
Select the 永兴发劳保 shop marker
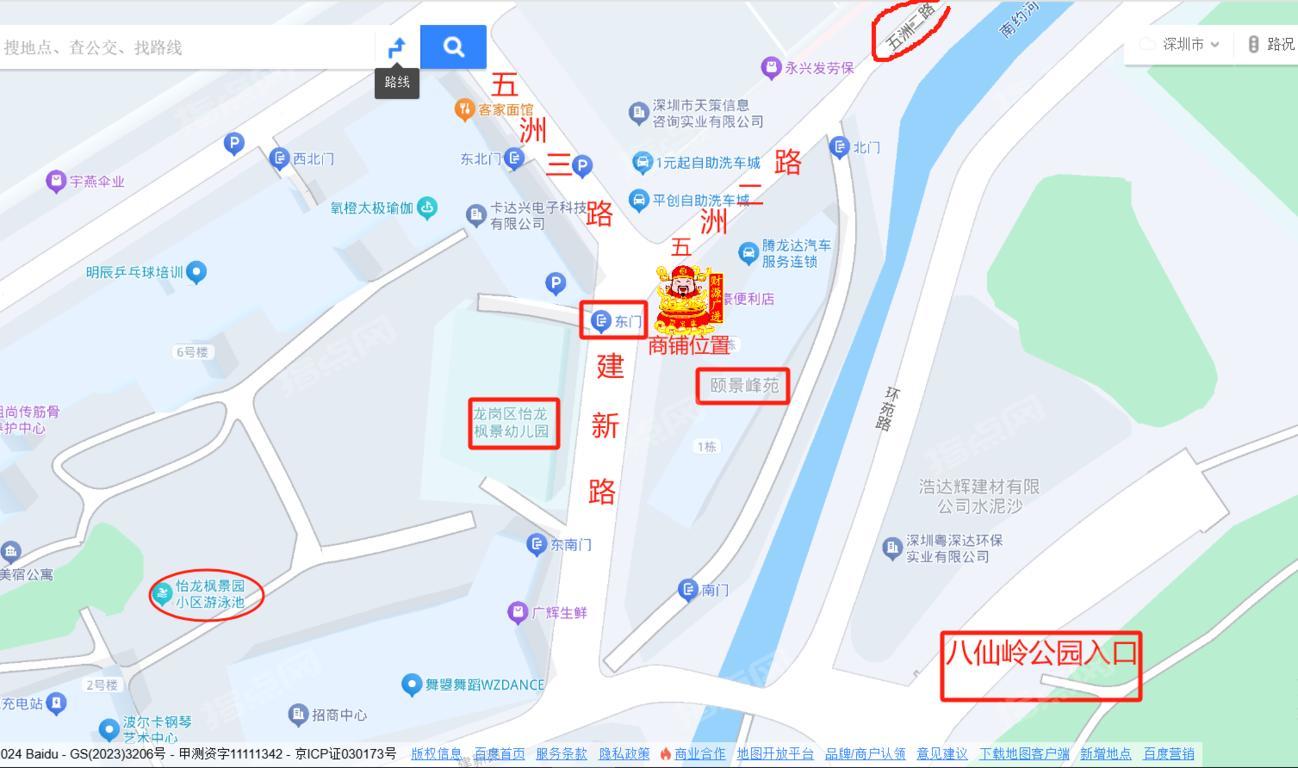coord(771,68)
